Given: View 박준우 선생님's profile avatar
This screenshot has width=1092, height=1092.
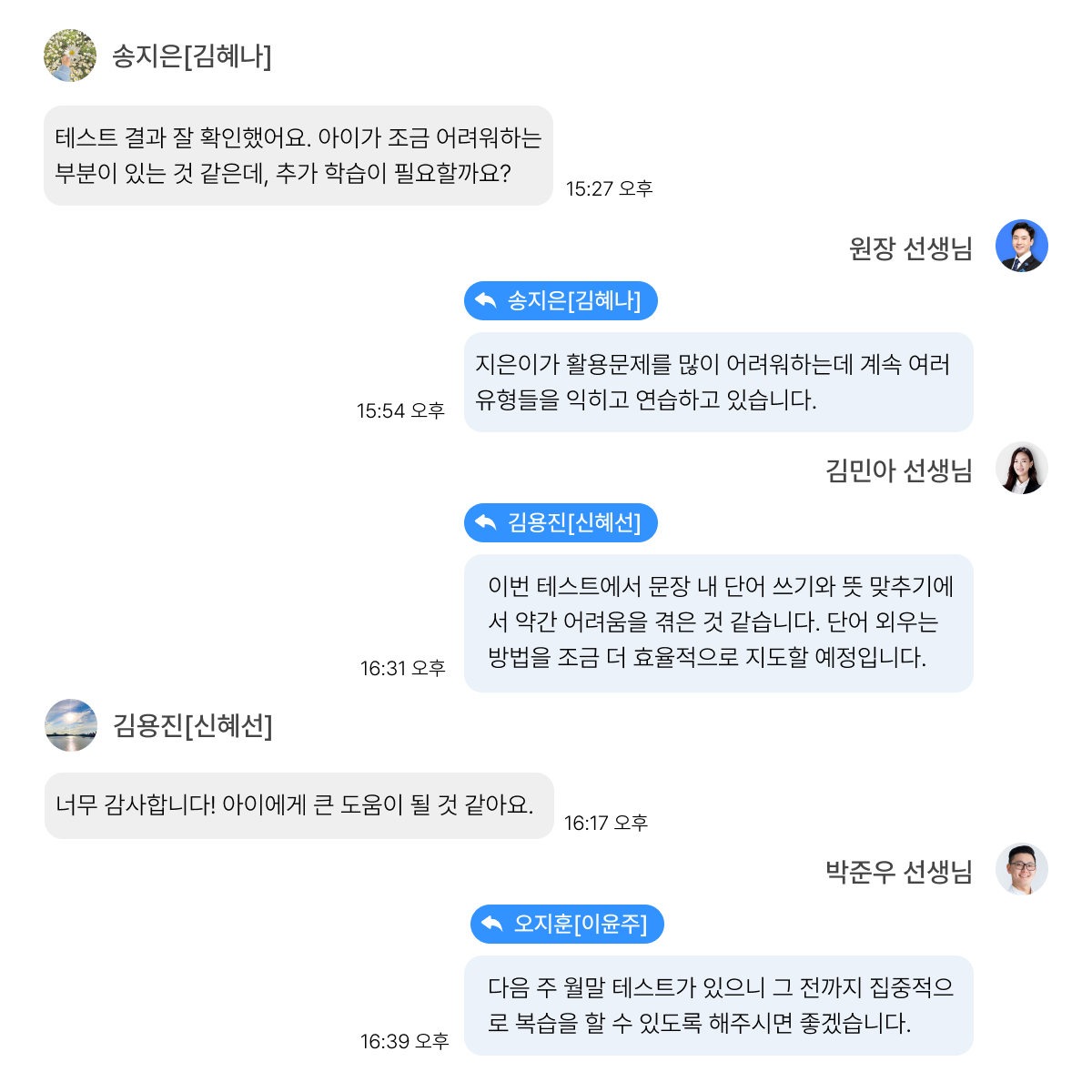Looking at the screenshot, I should click(1021, 870).
